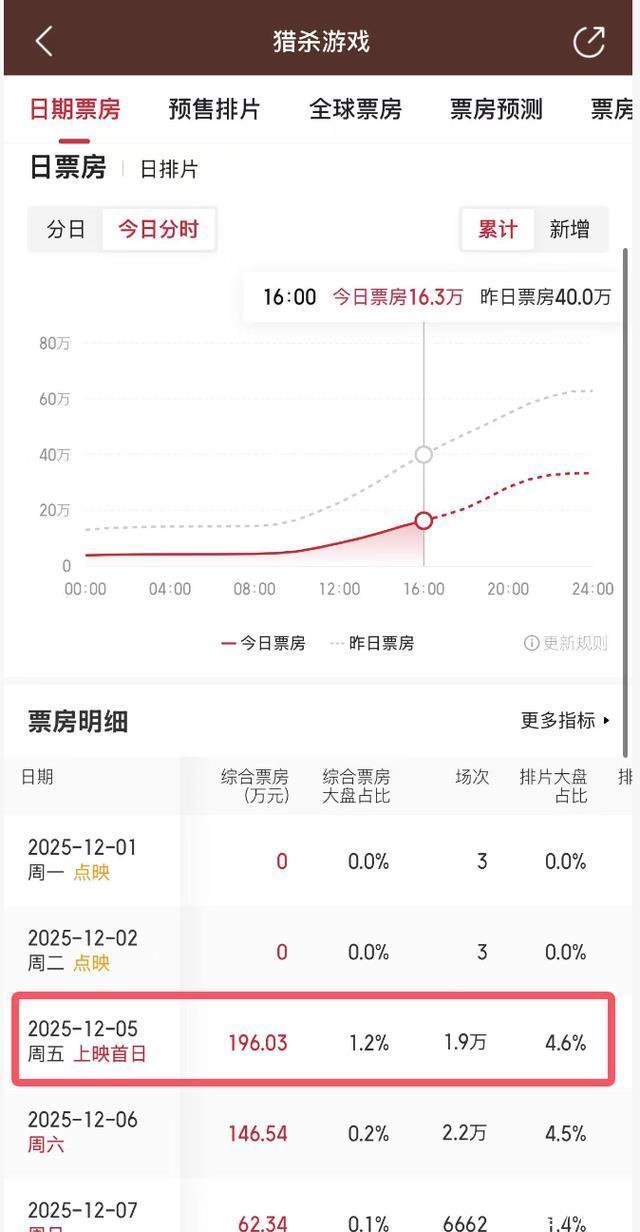Go back from the 猎杀游戏 page
Screen dimensions: 640x1232
point(44,41)
